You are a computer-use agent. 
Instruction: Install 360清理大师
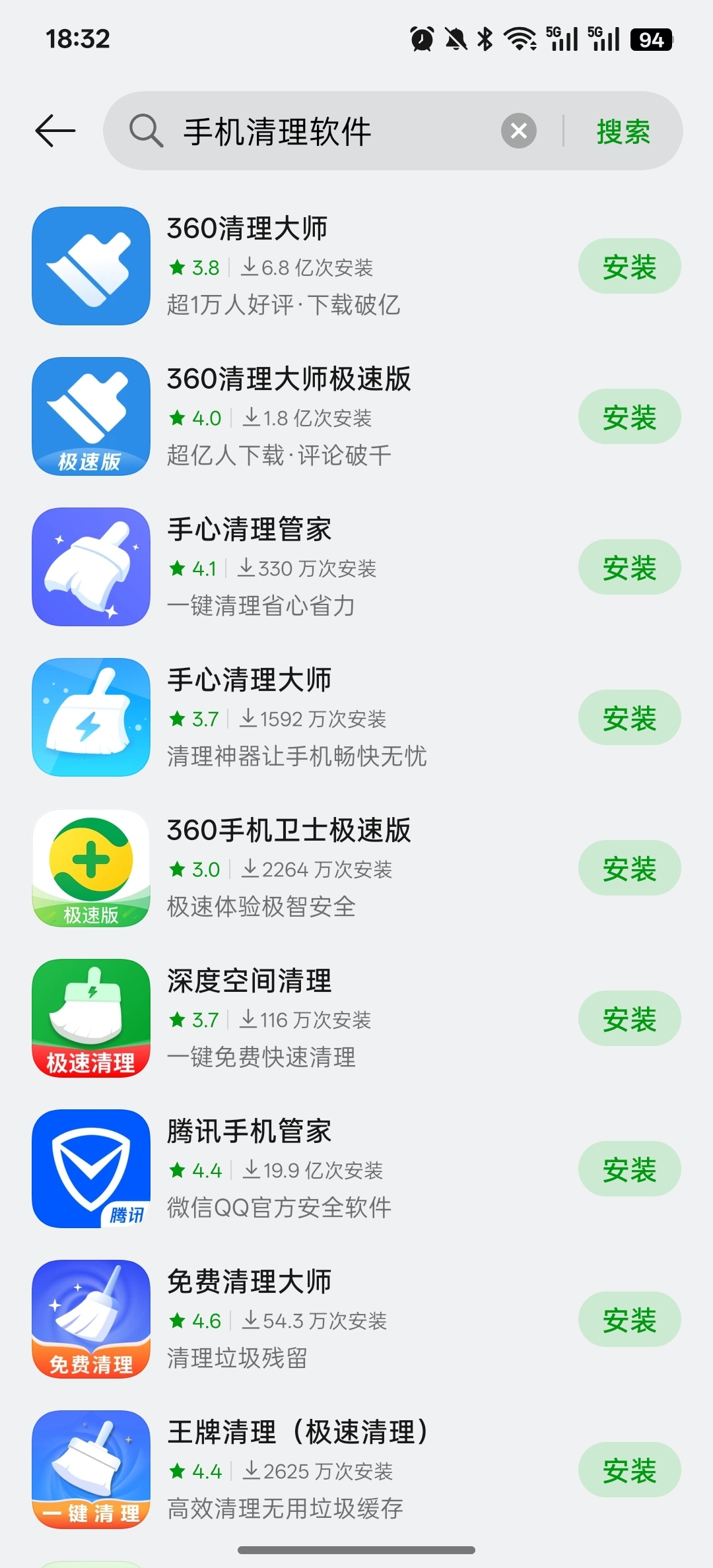[x=629, y=267]
